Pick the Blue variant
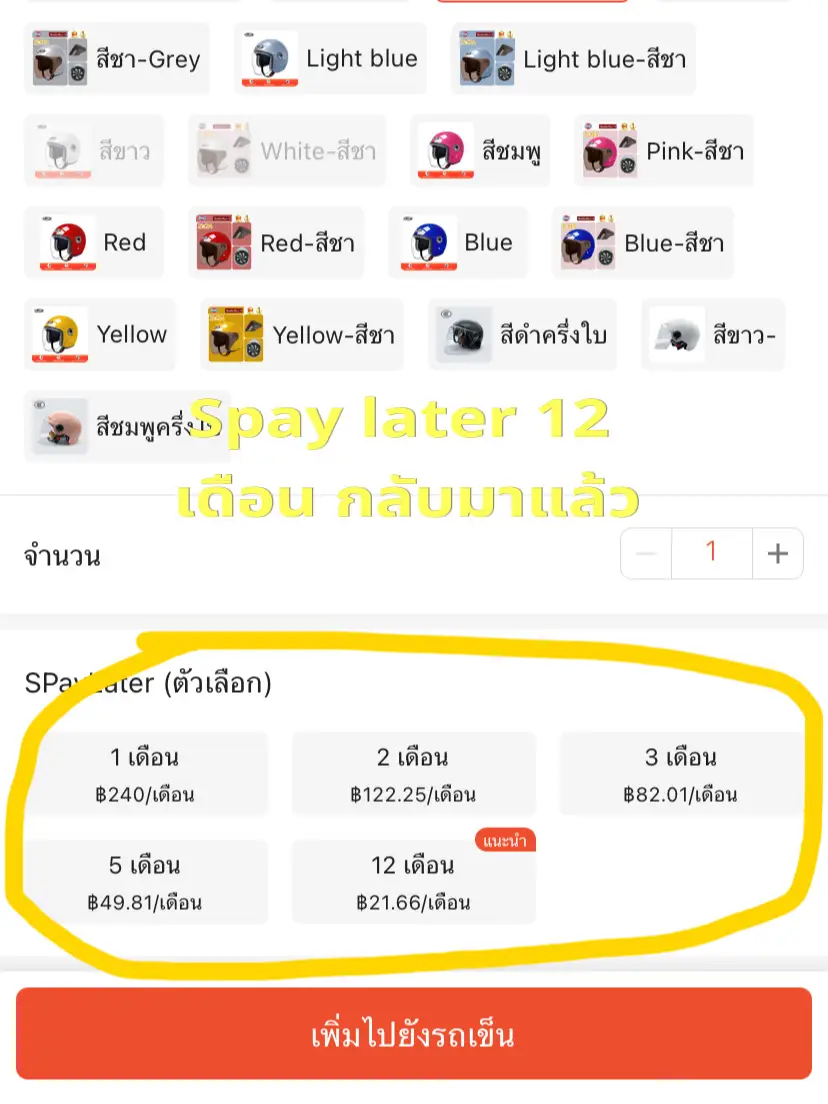This screenshot has height=1104, width=828. (x=458, y=242)
